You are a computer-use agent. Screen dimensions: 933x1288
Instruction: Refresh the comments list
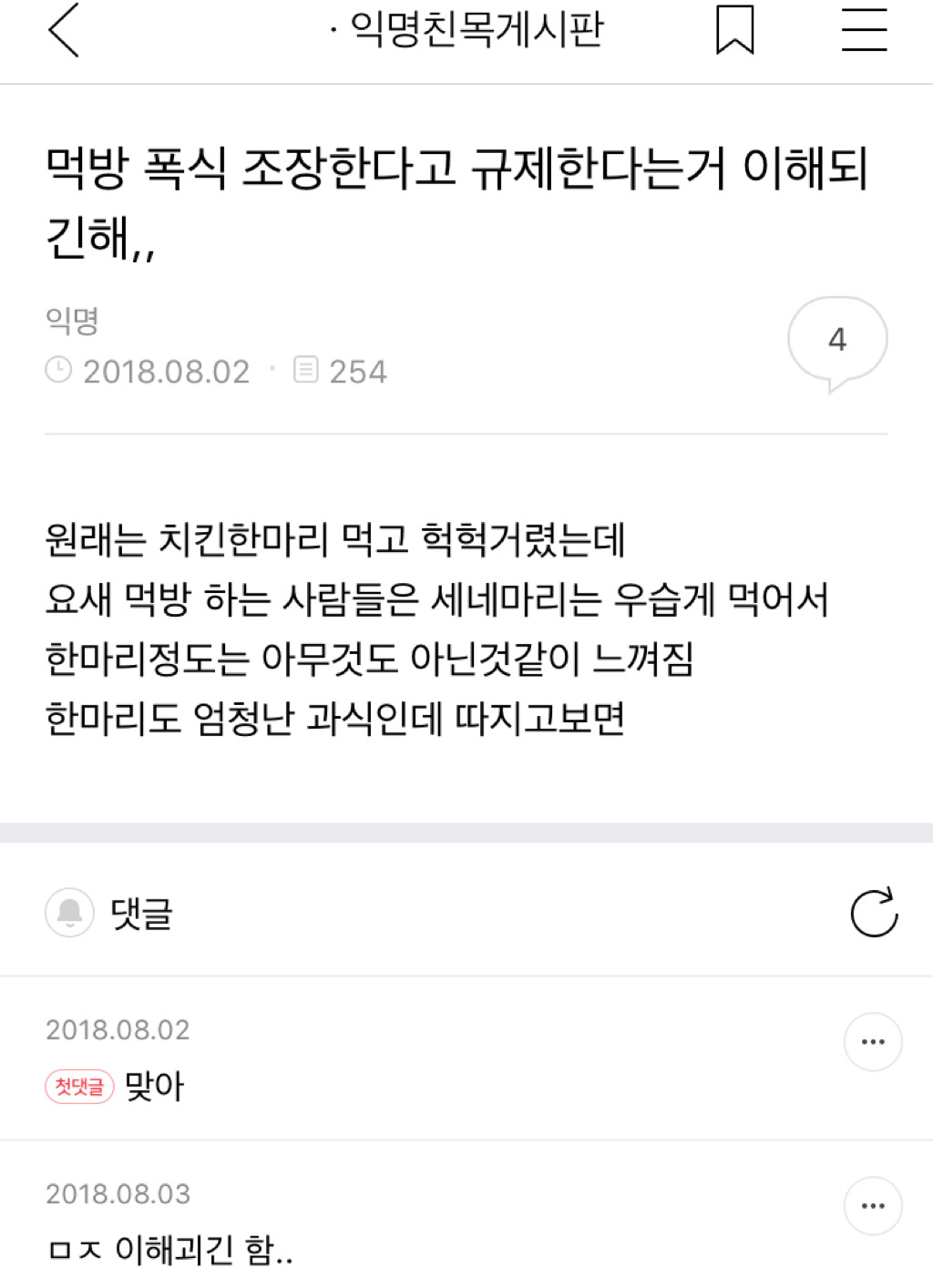(874, 912)
